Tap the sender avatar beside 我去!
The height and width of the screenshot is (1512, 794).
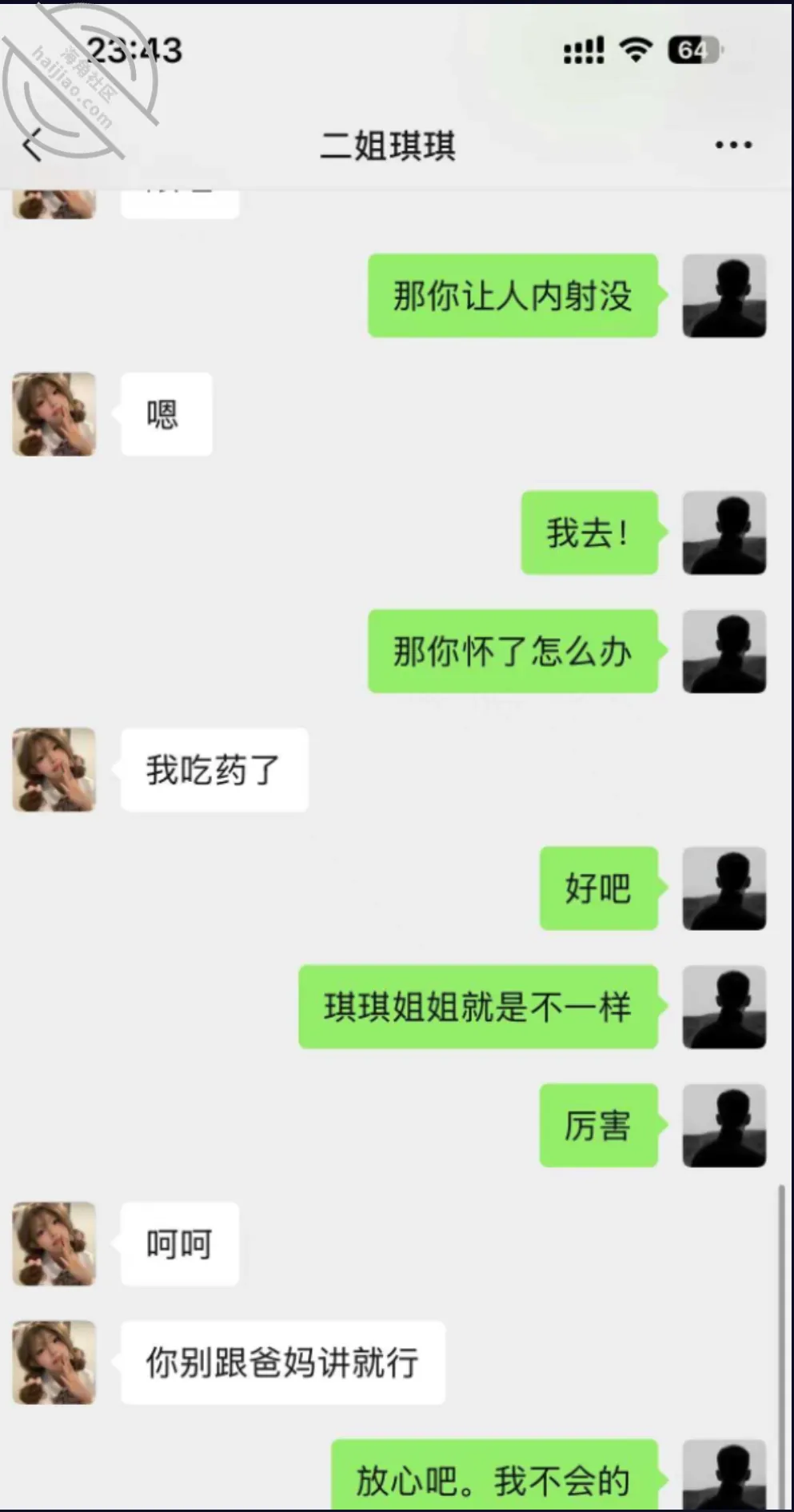(x=724, y=533)
